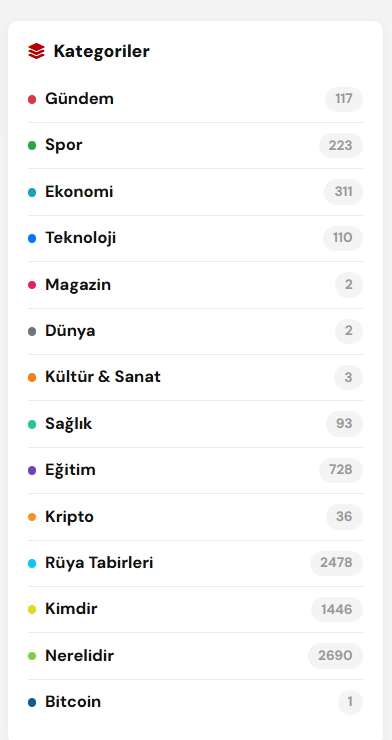The height and width of the screenshot is (740, 392).
Task: Open the Gündem category
Action: (195, 99)
